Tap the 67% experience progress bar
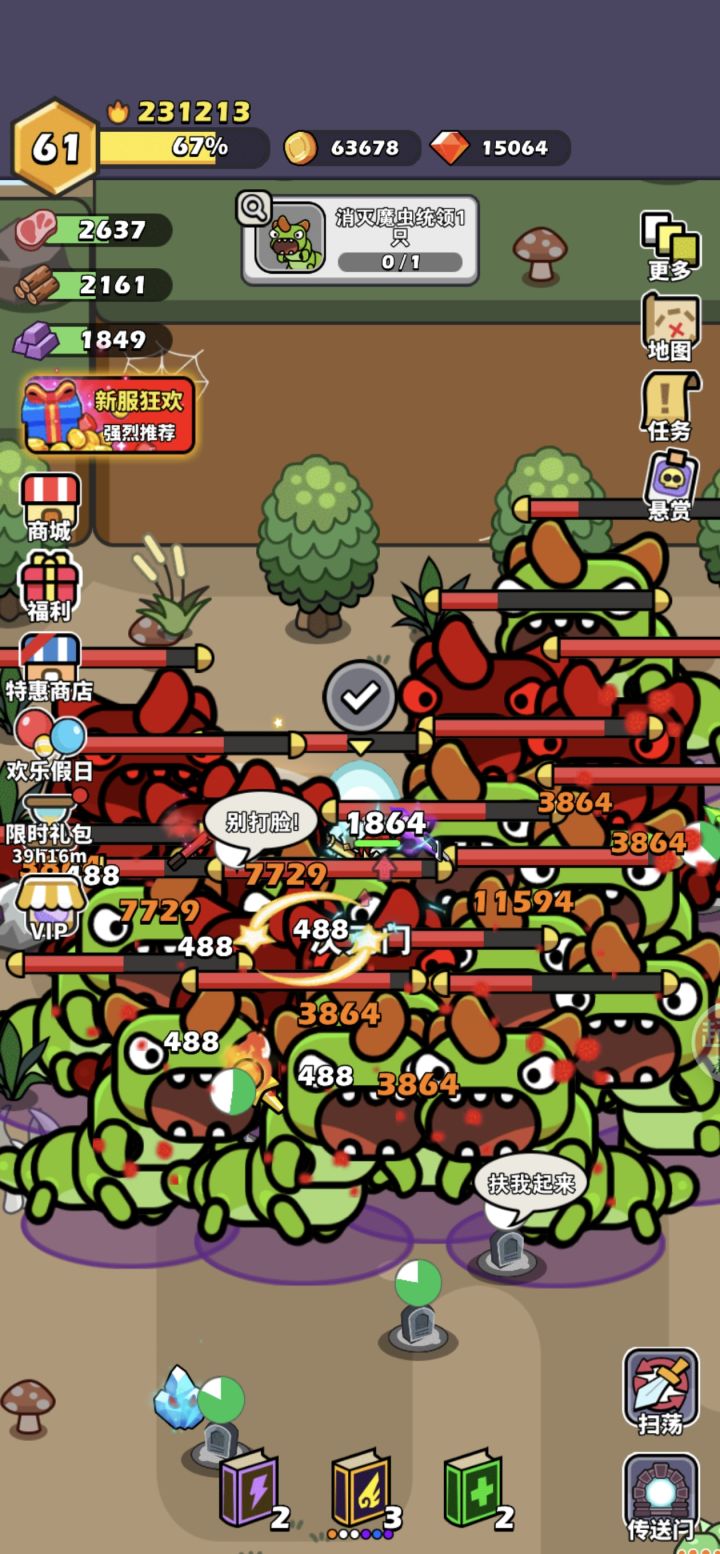Screen dimensions: 720x1554 [x=185, y=148]
